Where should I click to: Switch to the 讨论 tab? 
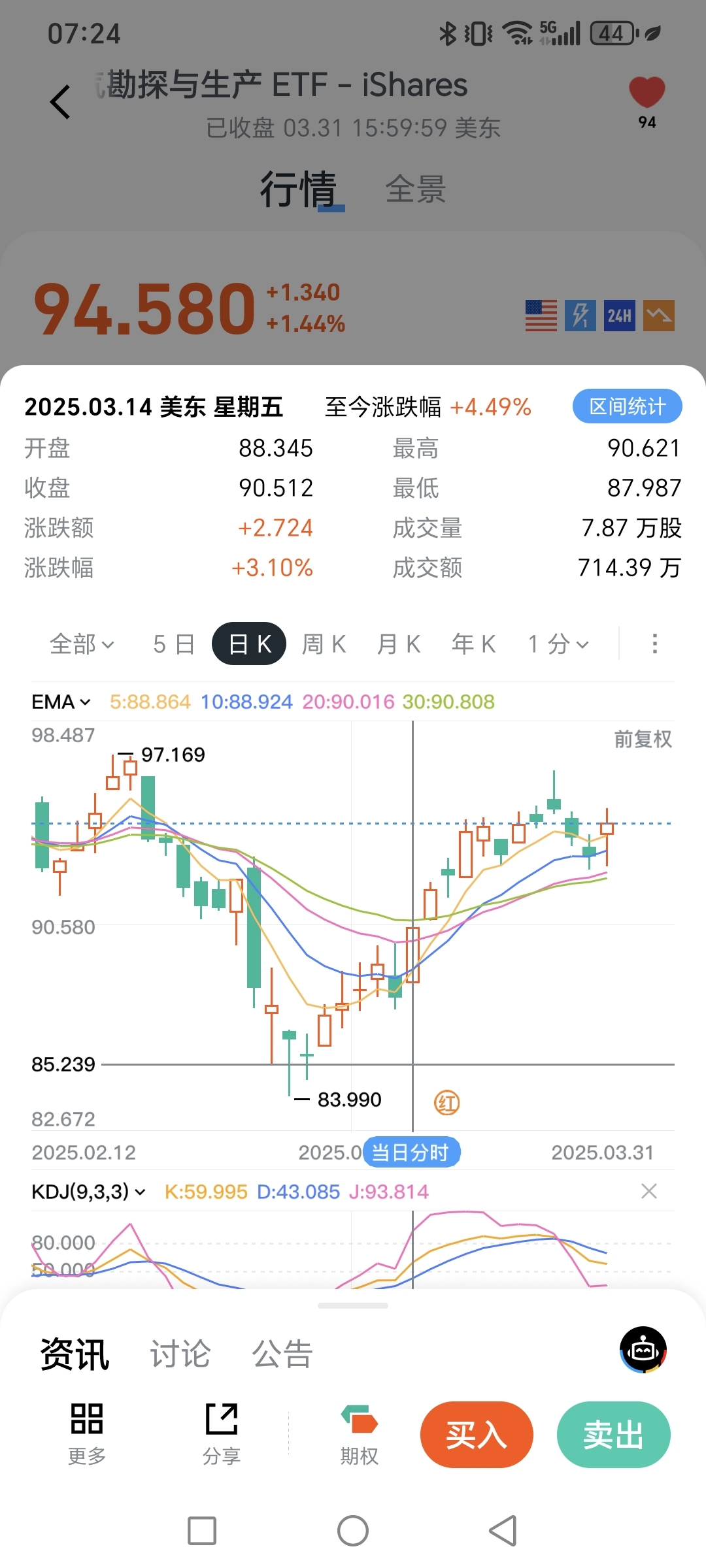pyautogui.click(x=179, y=1354)
